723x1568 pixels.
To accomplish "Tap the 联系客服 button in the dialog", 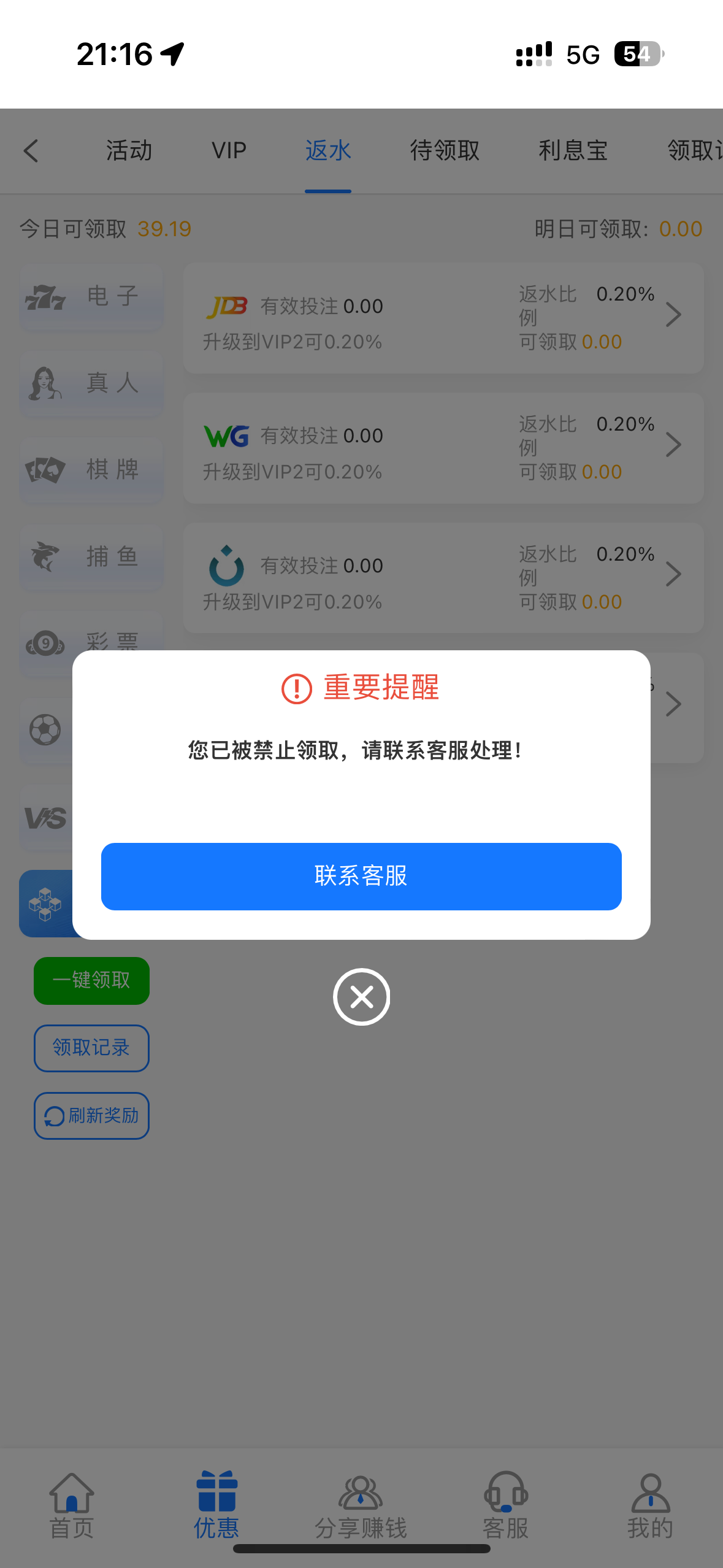I will (x=361, y=876).
